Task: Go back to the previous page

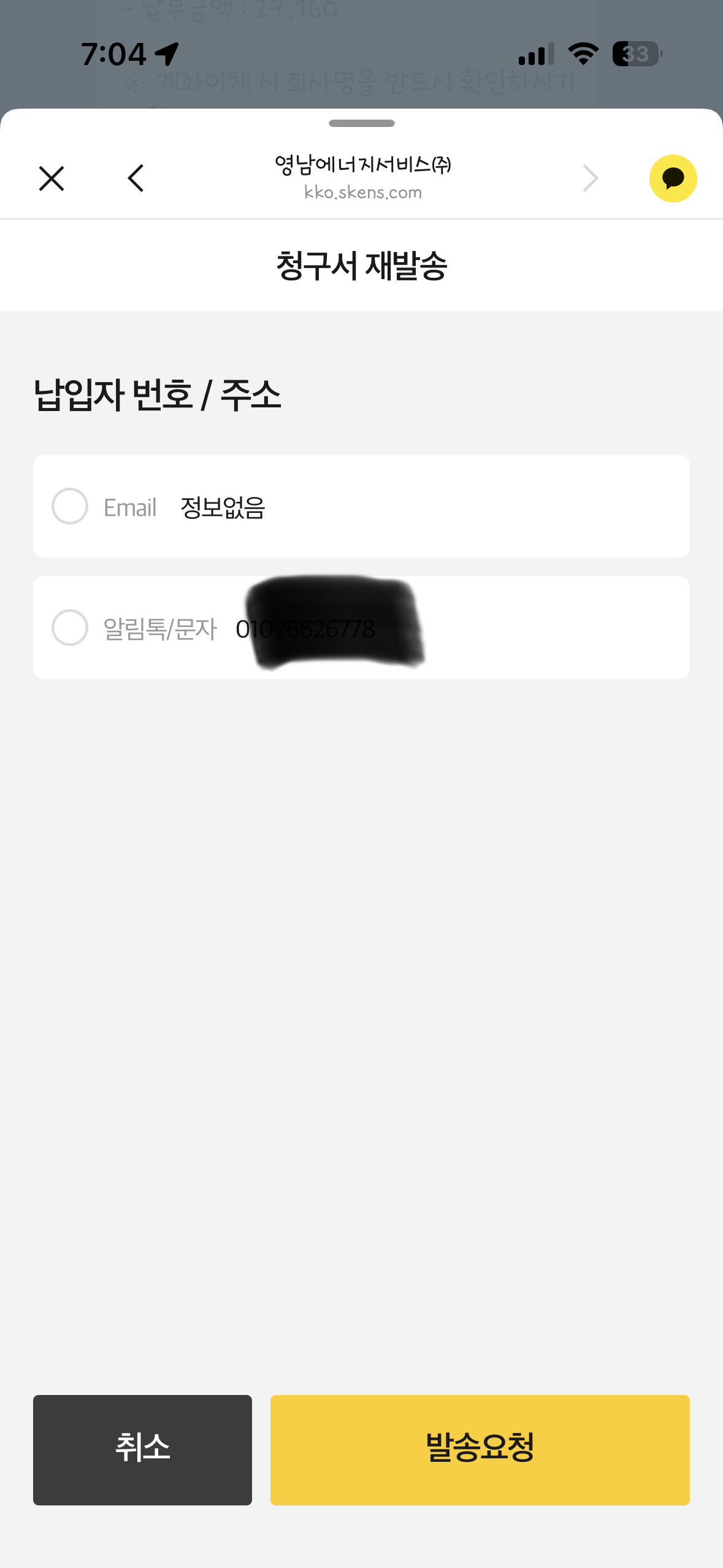Action: [x=136, y=179]
